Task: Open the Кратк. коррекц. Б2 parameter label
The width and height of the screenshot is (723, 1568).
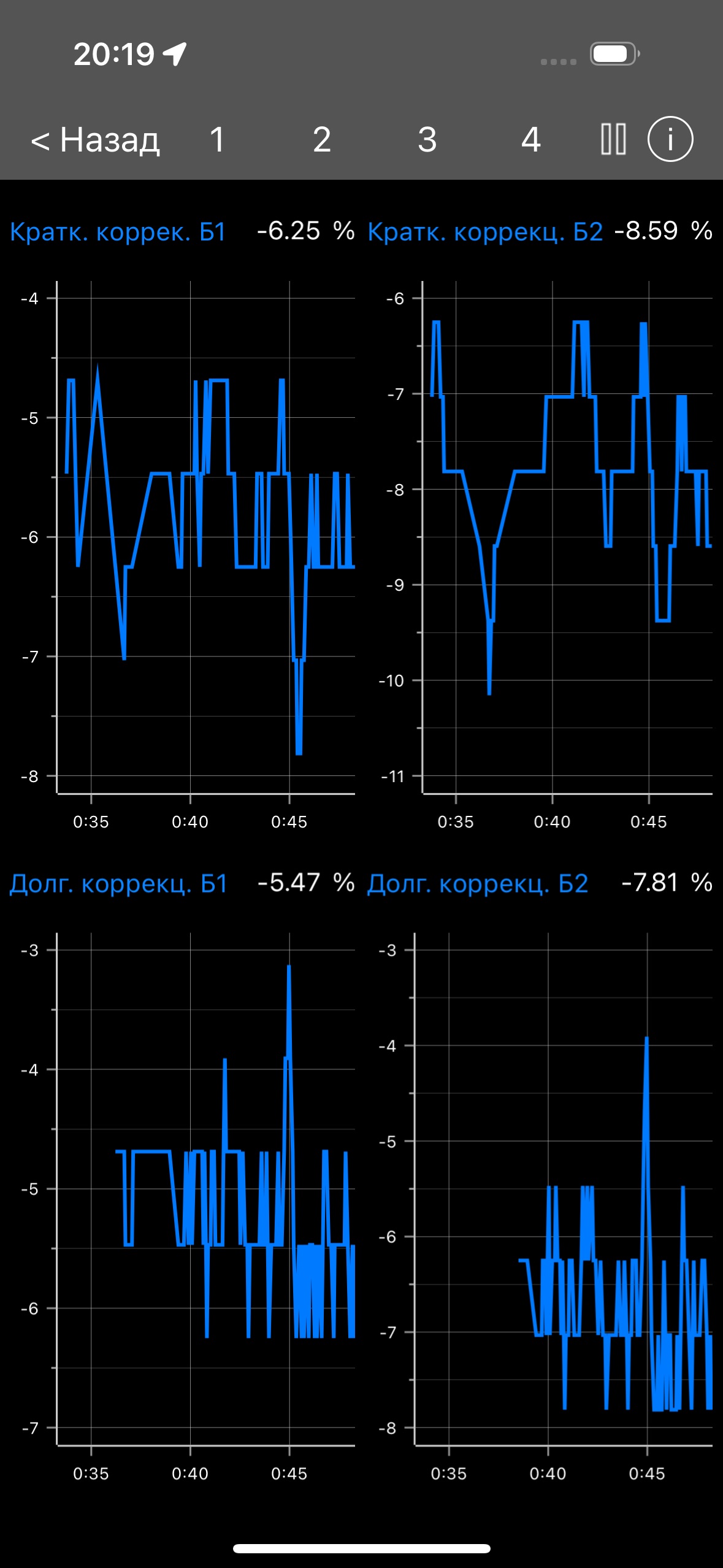Action: pos(485,232)
